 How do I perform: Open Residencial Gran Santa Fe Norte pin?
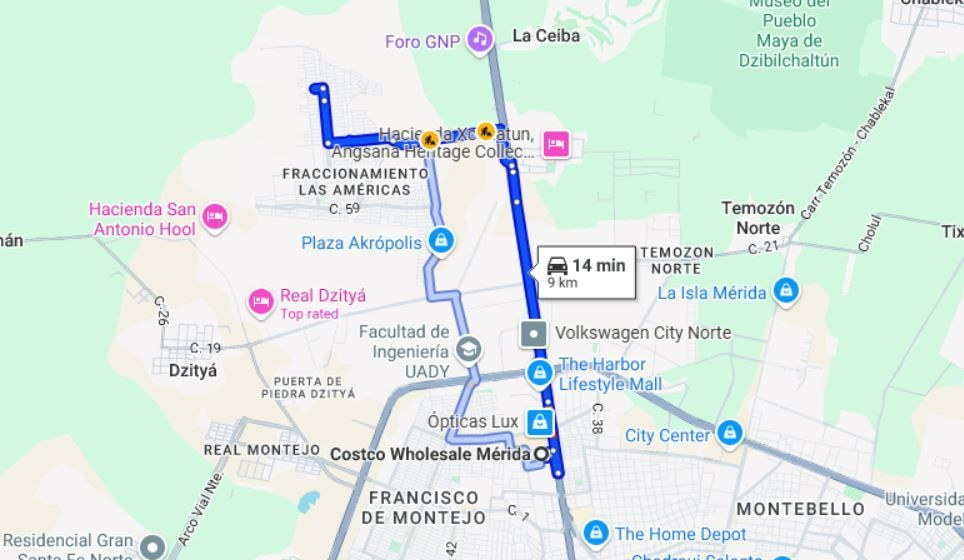[x=152, y=546]
